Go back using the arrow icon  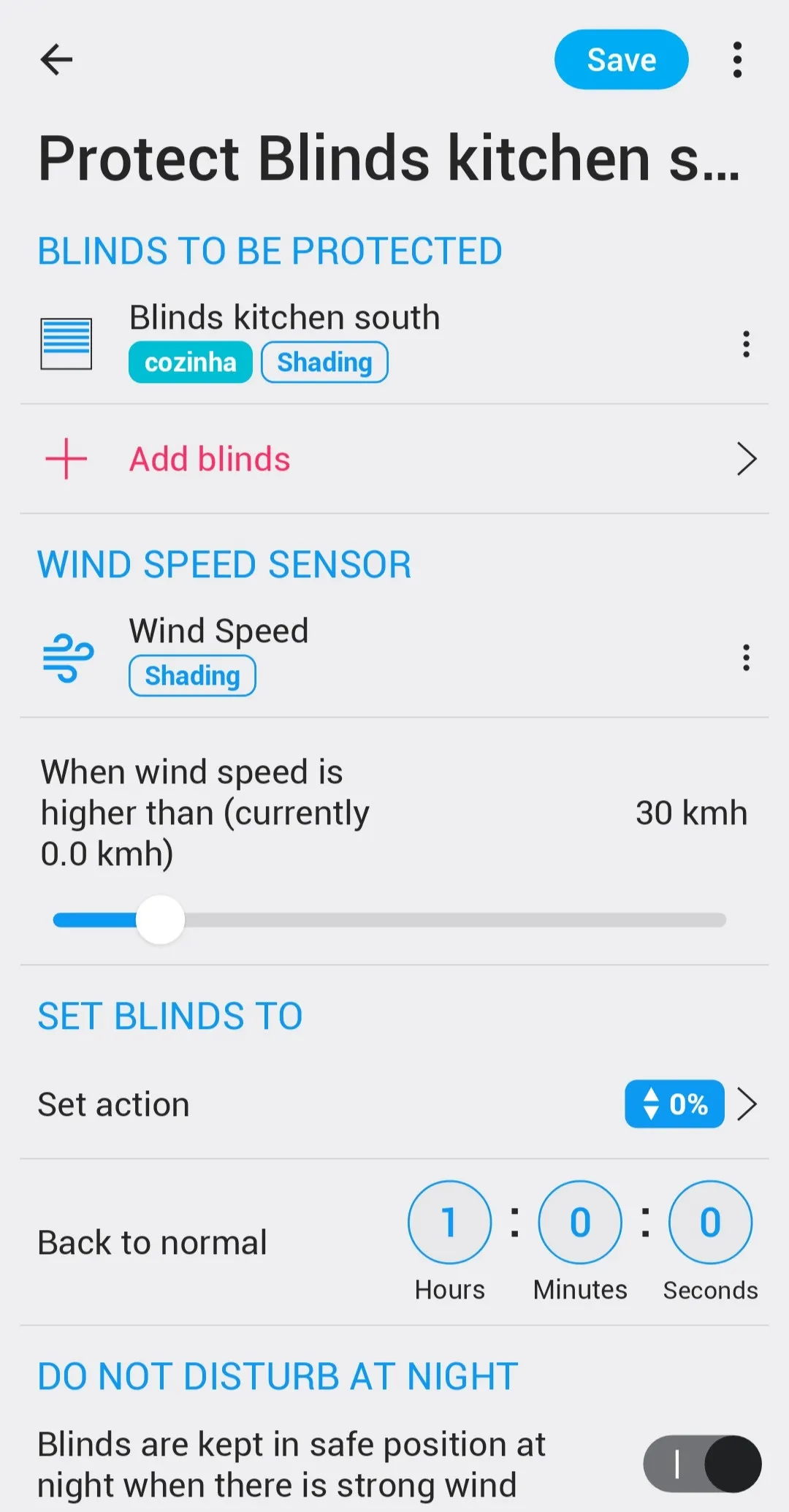pos(56,60)
